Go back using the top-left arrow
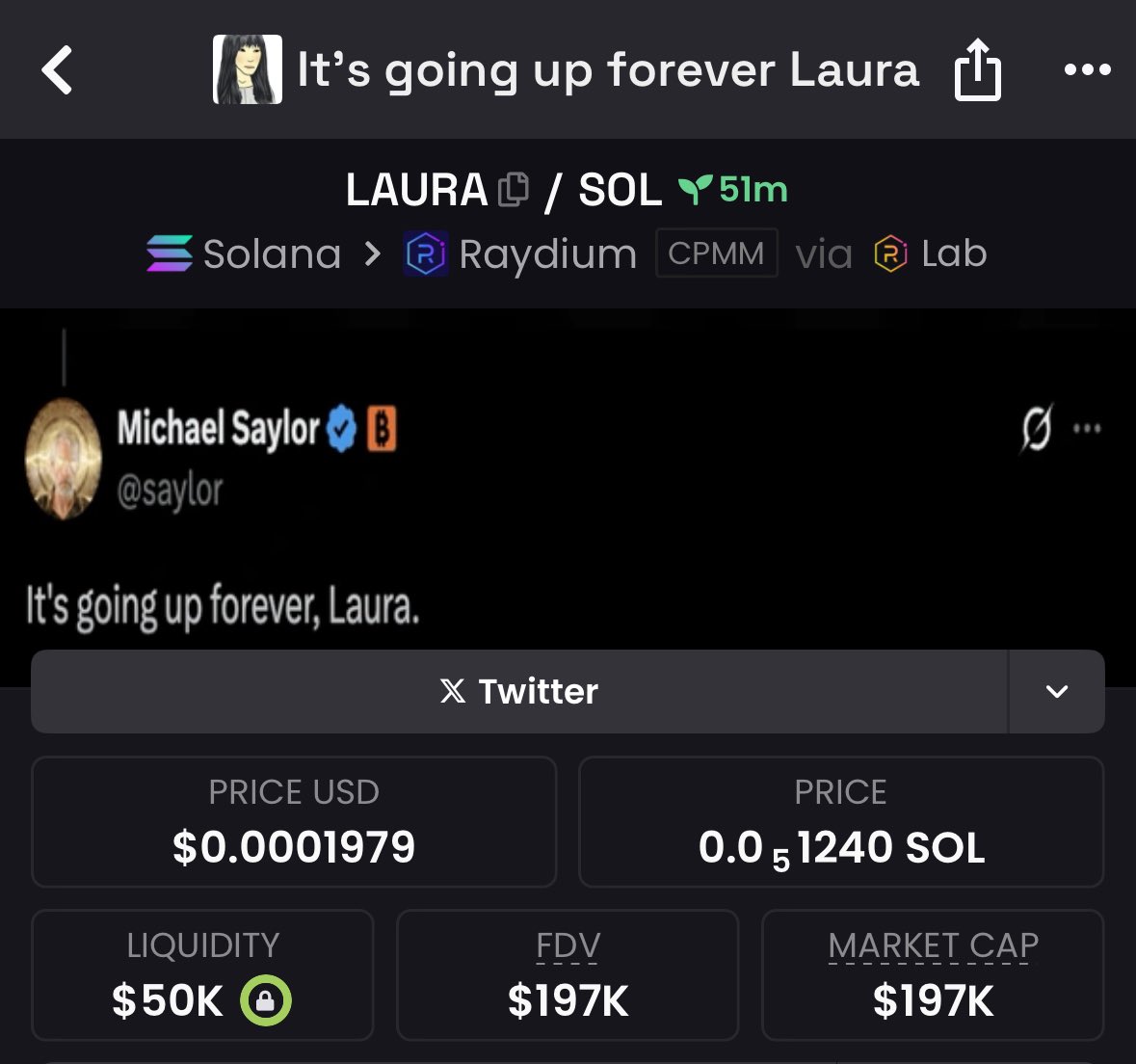The width and height of the screenshot is (1136, 1064). (x=58, y=70)
